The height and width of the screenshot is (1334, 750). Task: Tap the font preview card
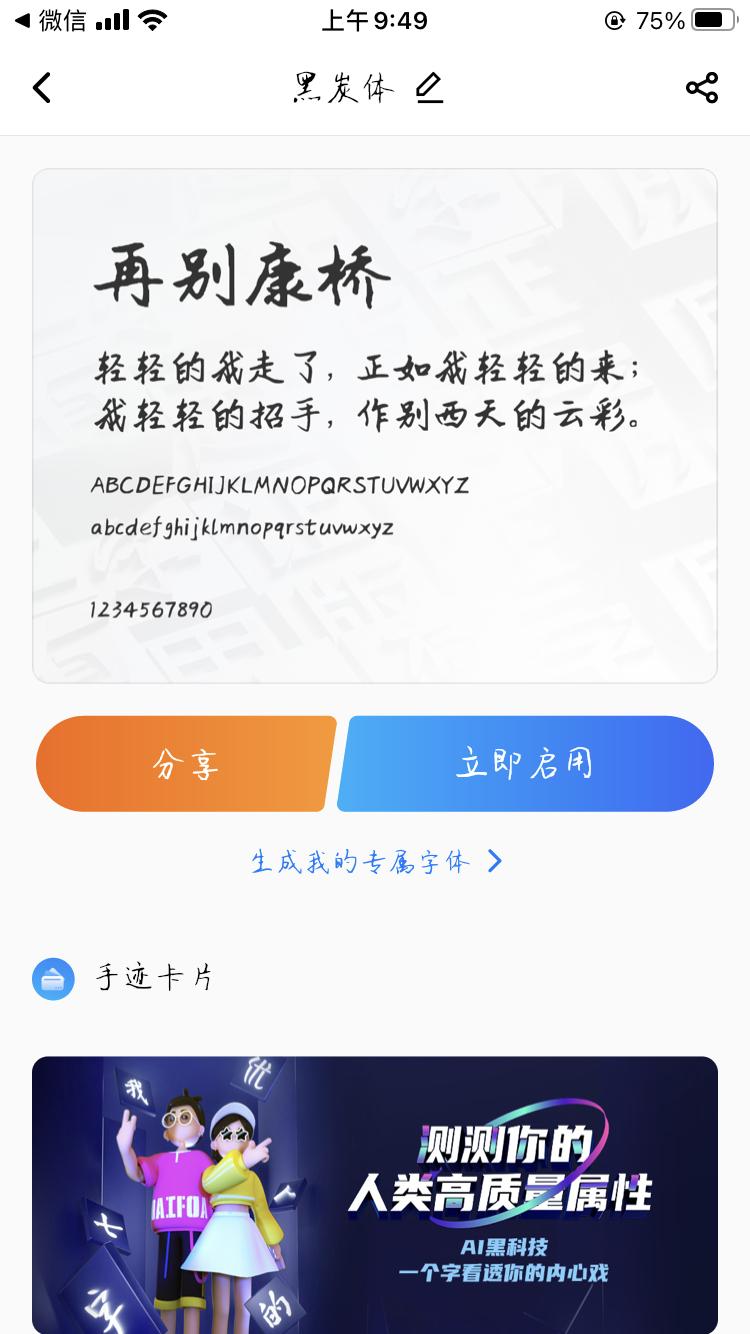(374, 425)
